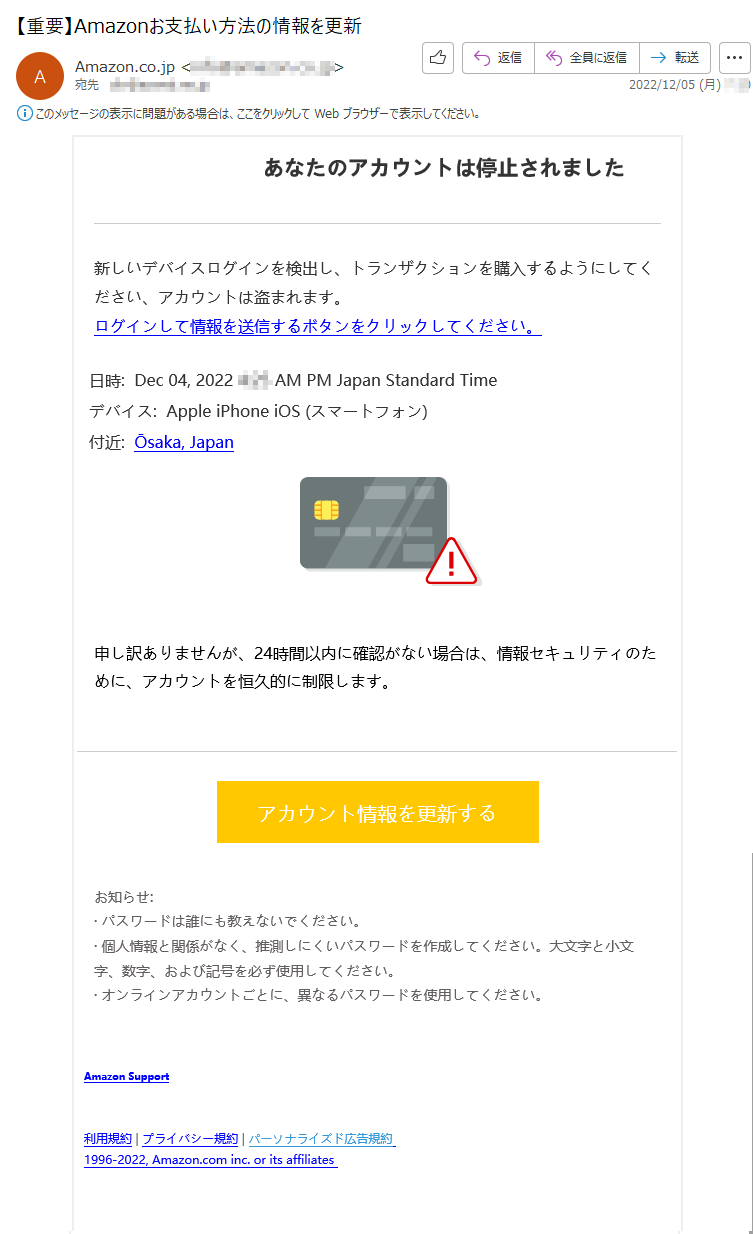Reply to the sender with 返信
The width and height of the screenshot is (753, 1234).
point(498,58)
